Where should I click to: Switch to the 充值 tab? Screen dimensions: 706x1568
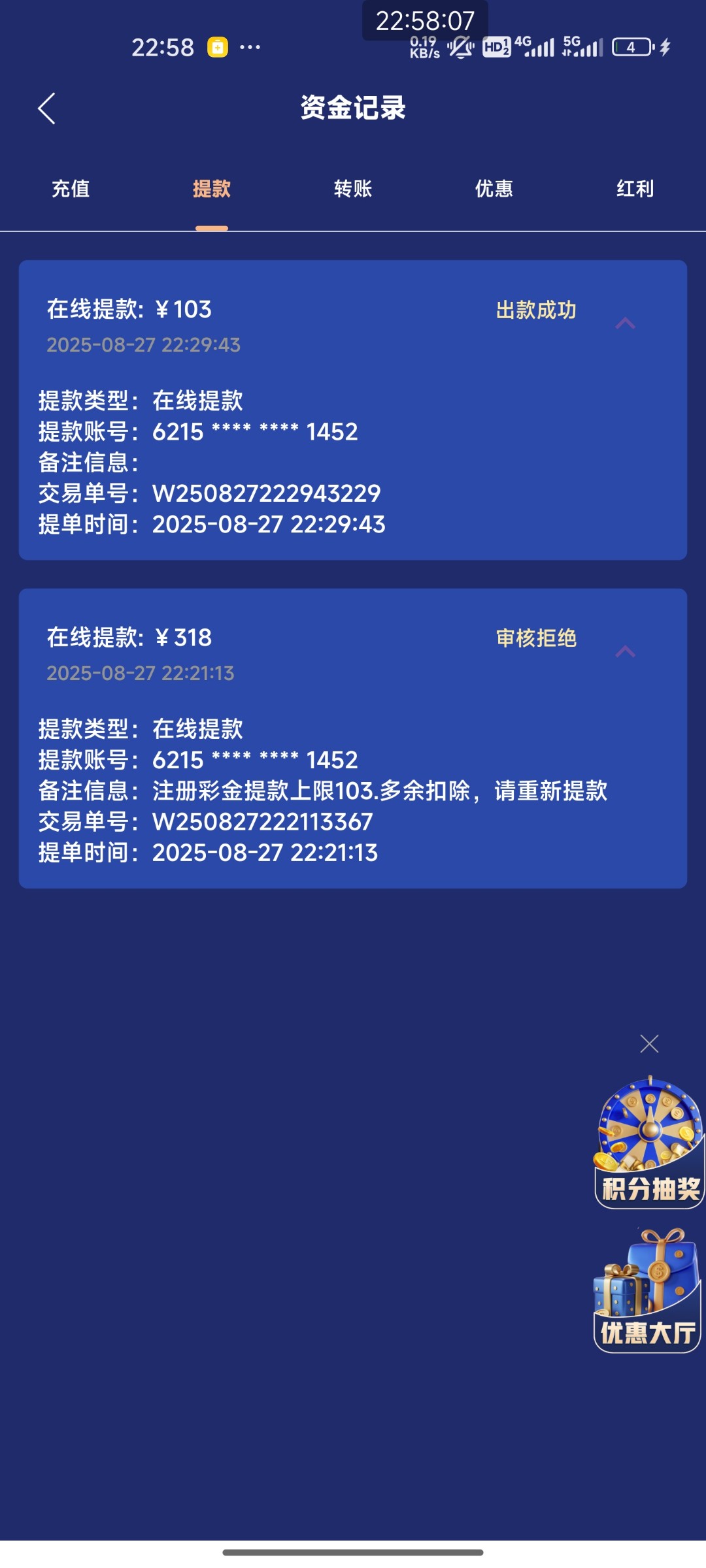pos(71,189)
